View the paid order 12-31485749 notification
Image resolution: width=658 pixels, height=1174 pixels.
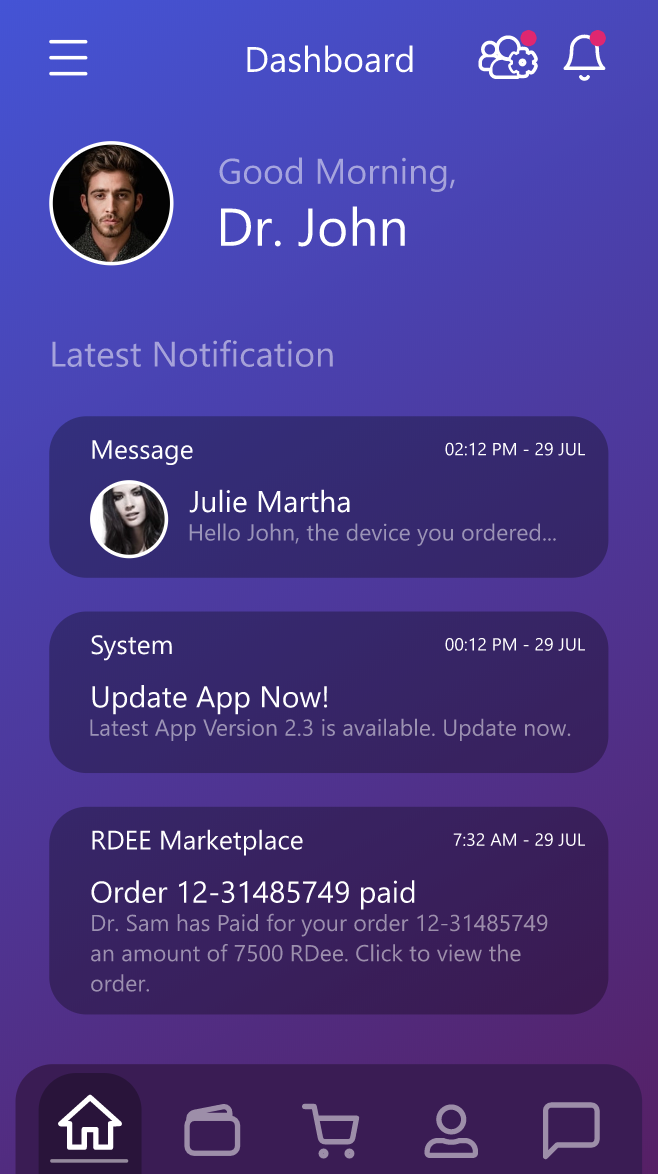pyautogui.click(x=328, y=910)
